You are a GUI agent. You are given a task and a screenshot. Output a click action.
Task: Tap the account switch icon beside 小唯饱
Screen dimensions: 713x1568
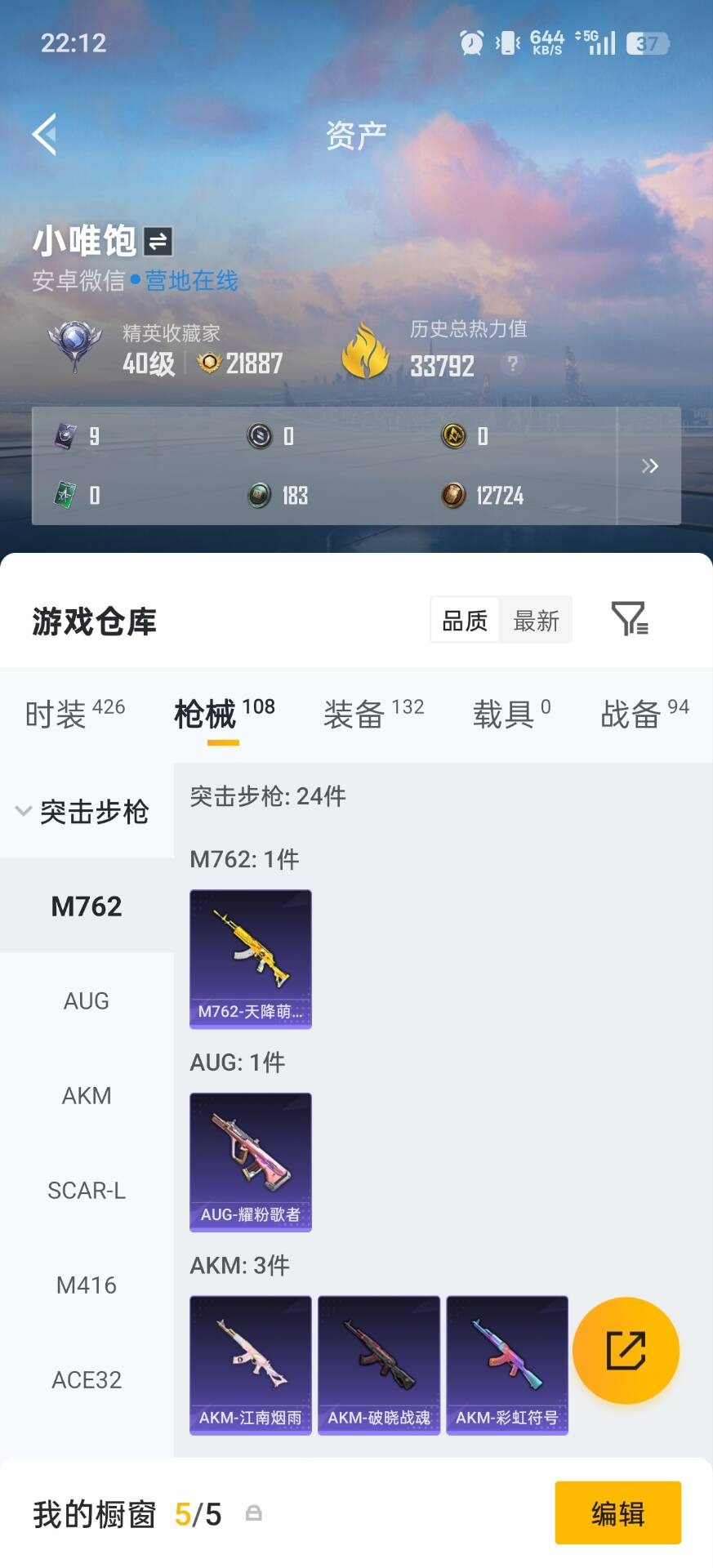[x=160, y=241]
